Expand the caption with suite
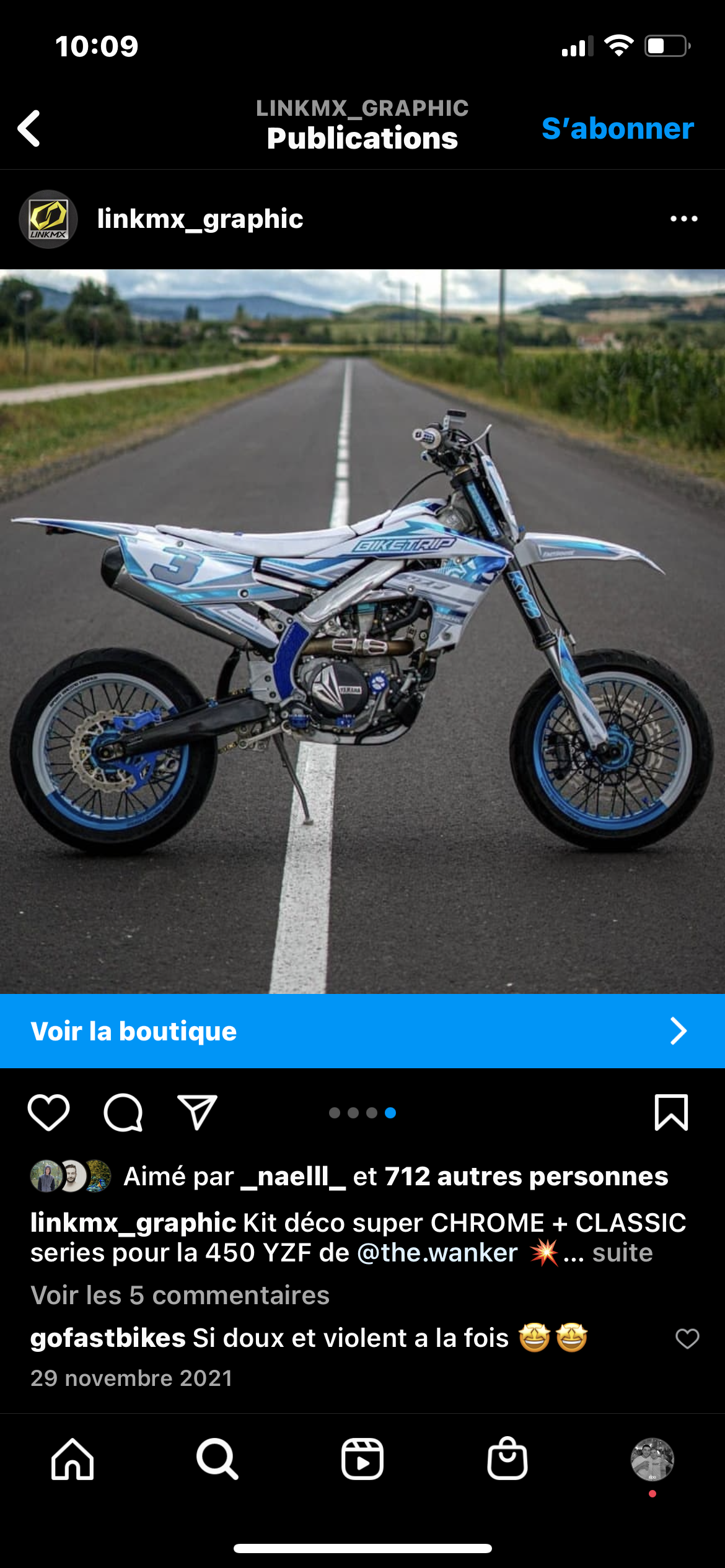 tap(622, 1253)
